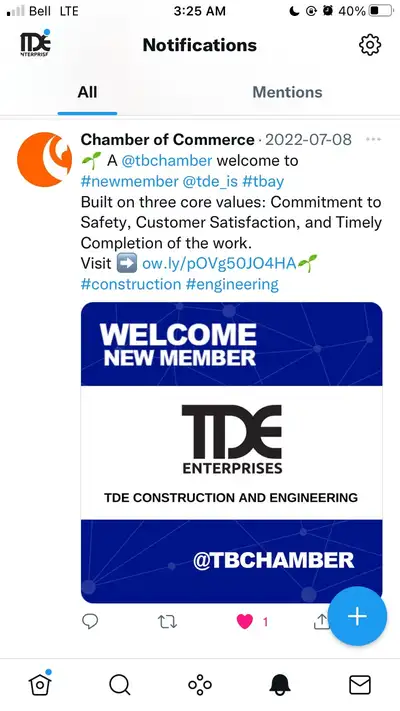The image size is (400, 711).
Task: Switch to the Mentions tab
Action: click(x=287, y=92)
